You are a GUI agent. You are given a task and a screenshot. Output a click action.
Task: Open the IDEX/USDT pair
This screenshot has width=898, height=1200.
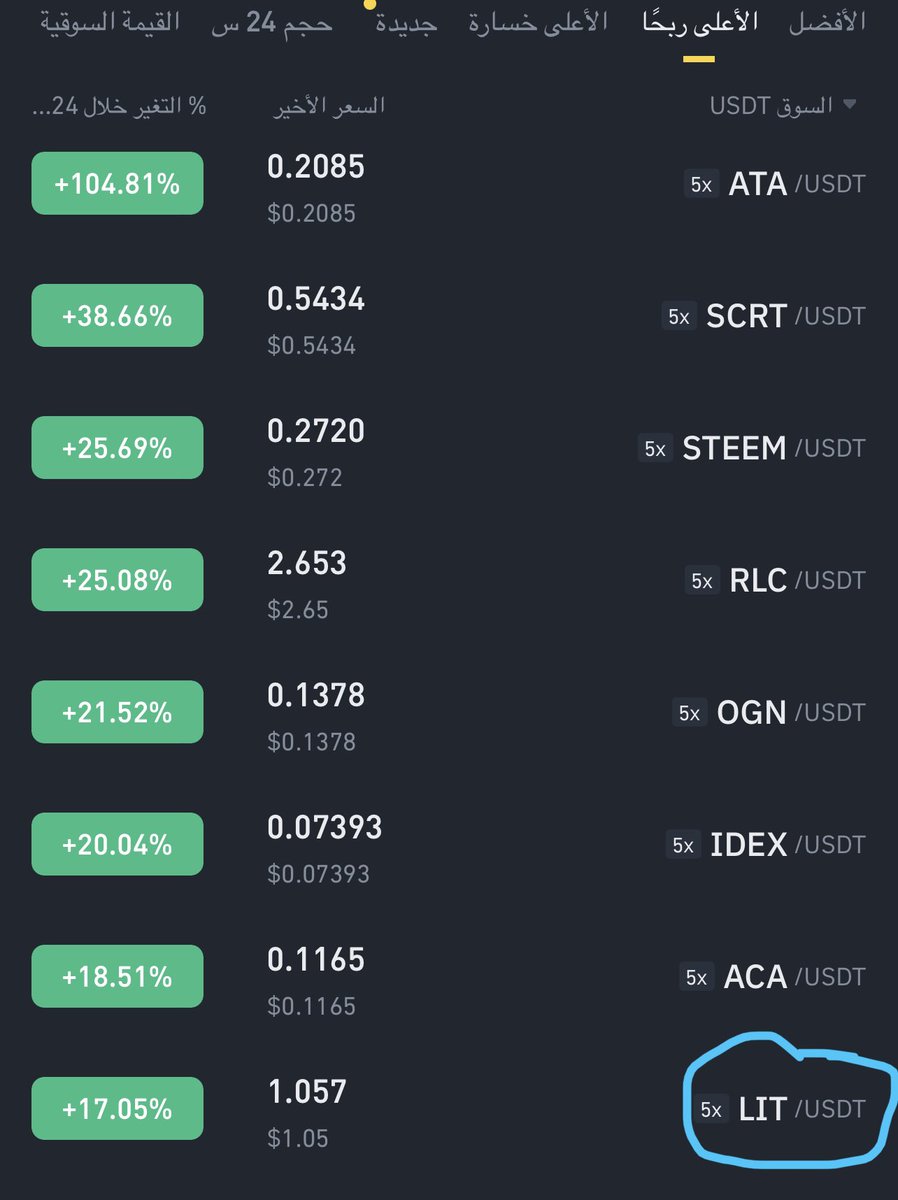point(765,845)
